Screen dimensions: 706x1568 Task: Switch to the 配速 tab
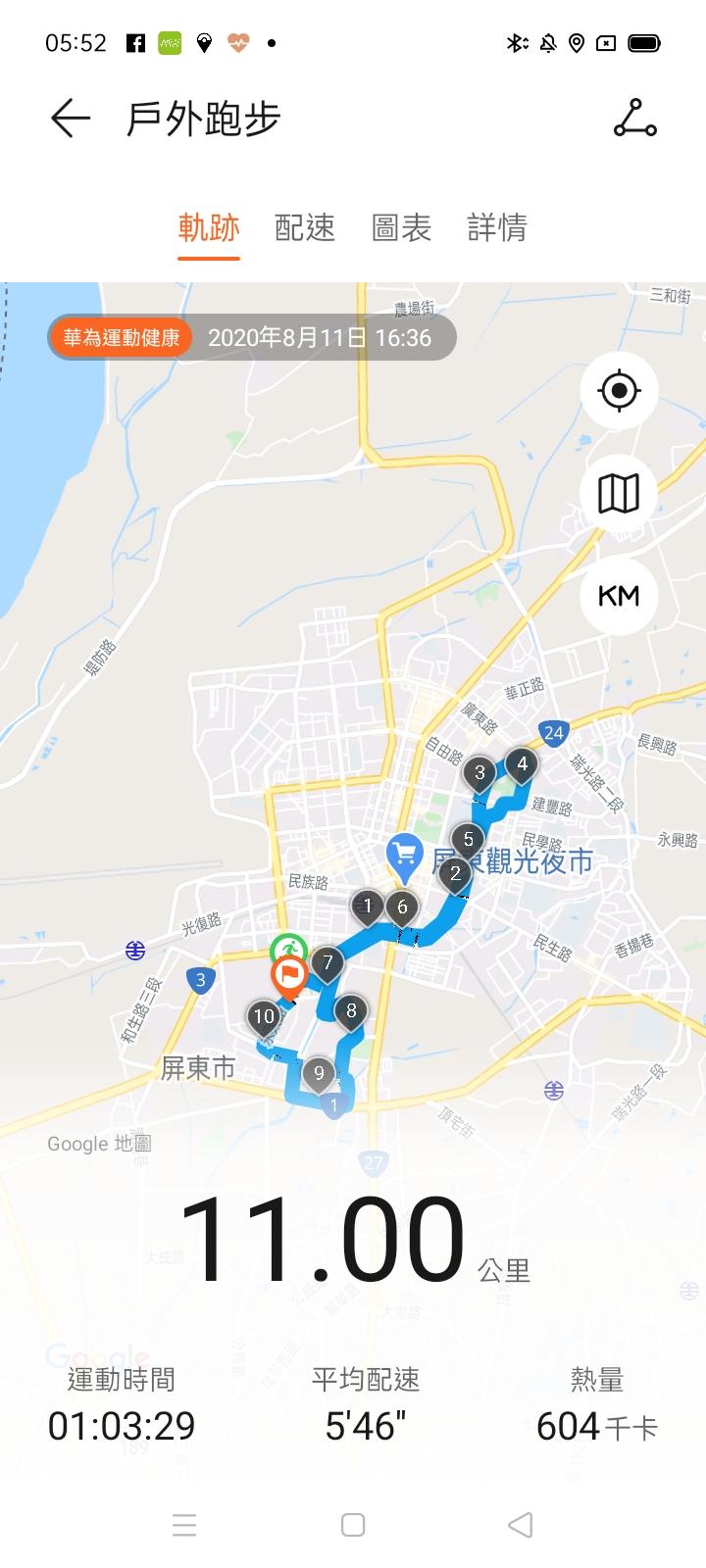tap(305, 228)
